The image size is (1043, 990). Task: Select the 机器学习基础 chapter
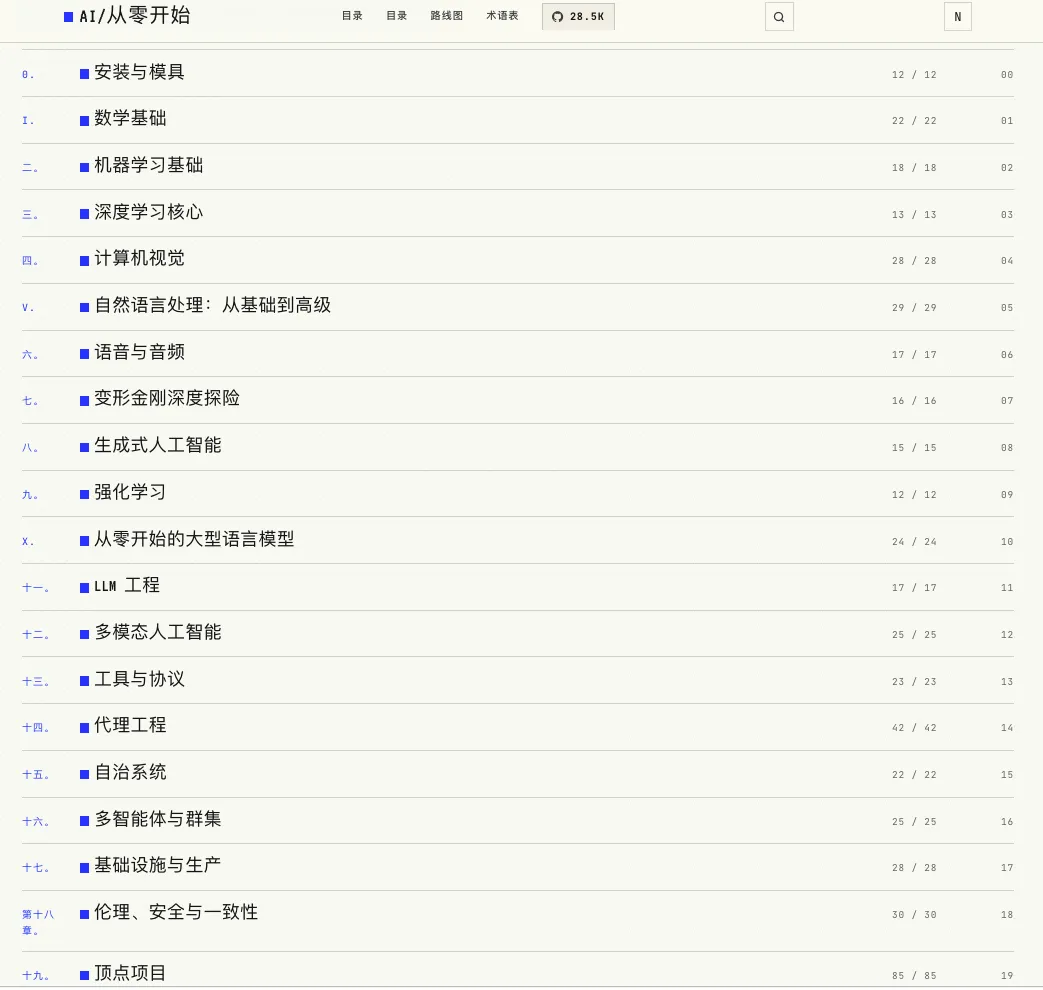(x=518, y=166)
